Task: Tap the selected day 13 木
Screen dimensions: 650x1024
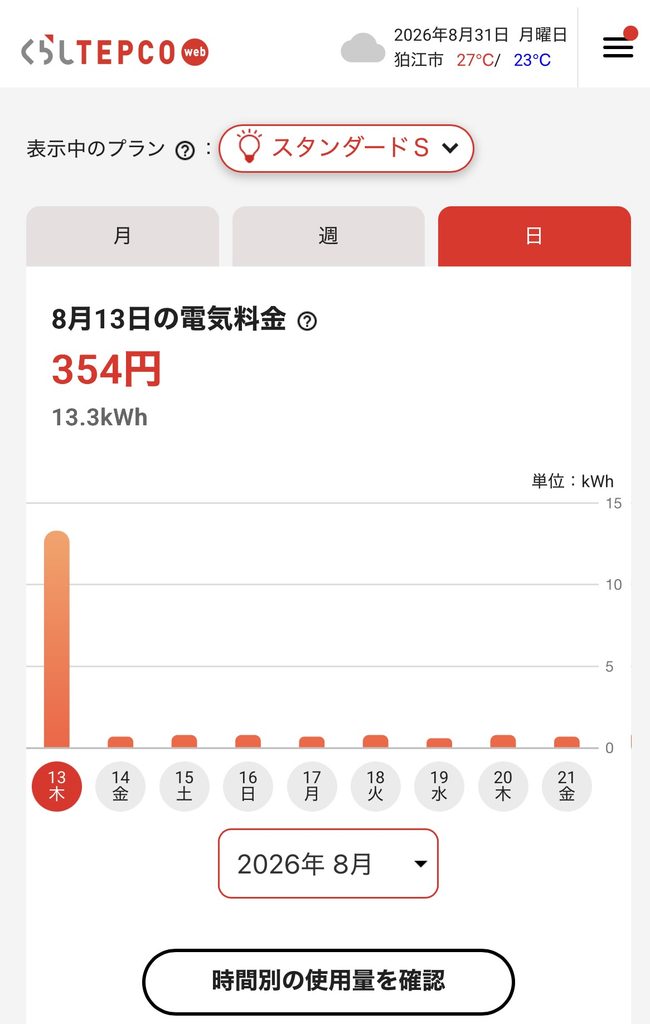Action: coord(57,786)
